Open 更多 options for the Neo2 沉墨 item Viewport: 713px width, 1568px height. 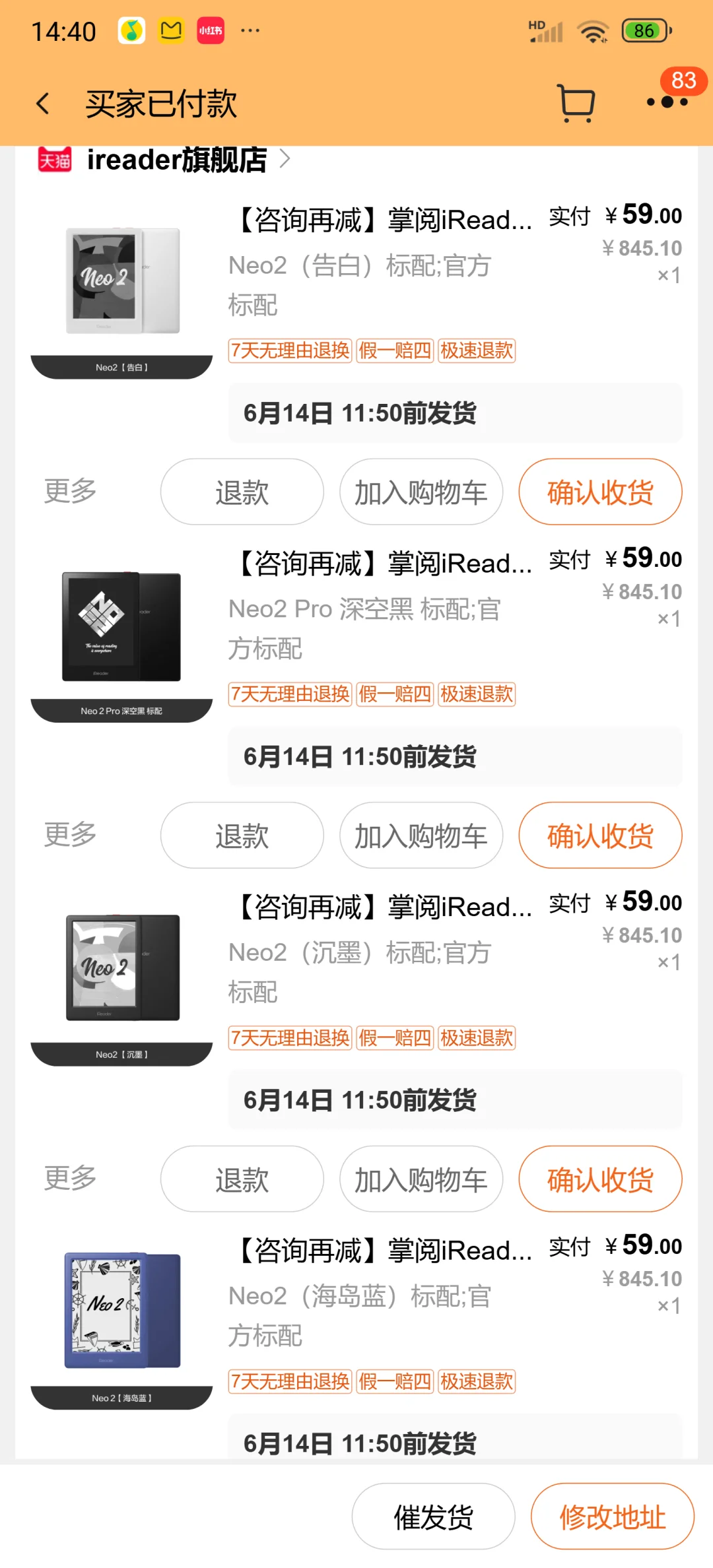pyautogui.click(x=70, y=1178)
